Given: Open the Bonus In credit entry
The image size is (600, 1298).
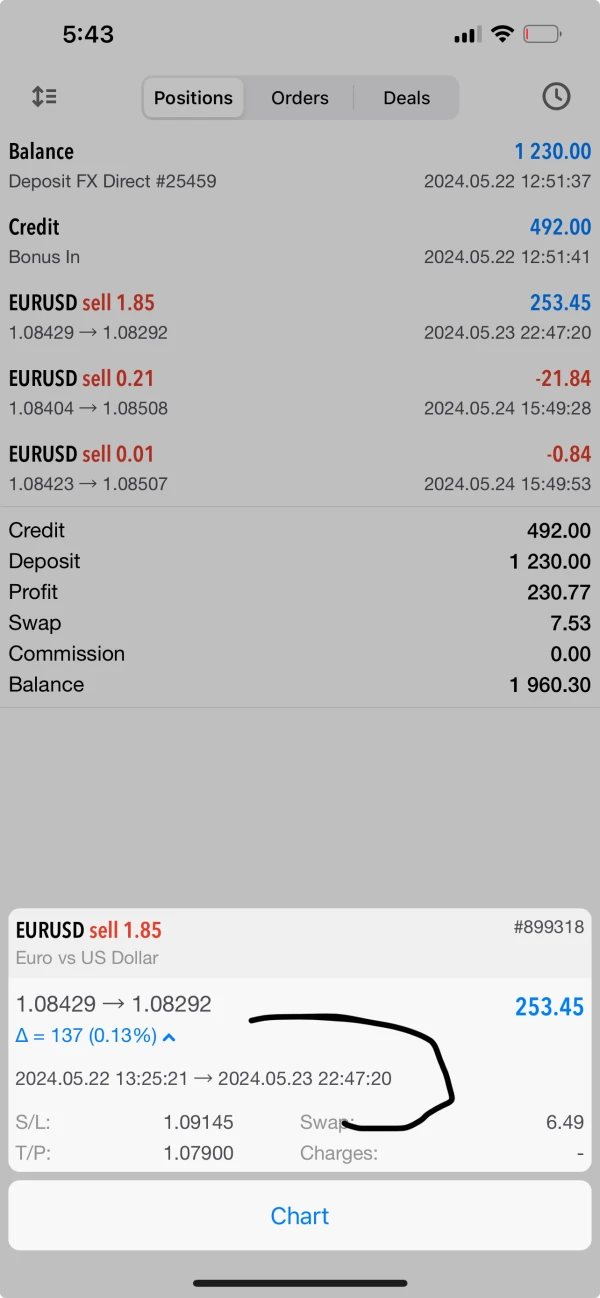Looking at the screenshot, I should point(300,241).
